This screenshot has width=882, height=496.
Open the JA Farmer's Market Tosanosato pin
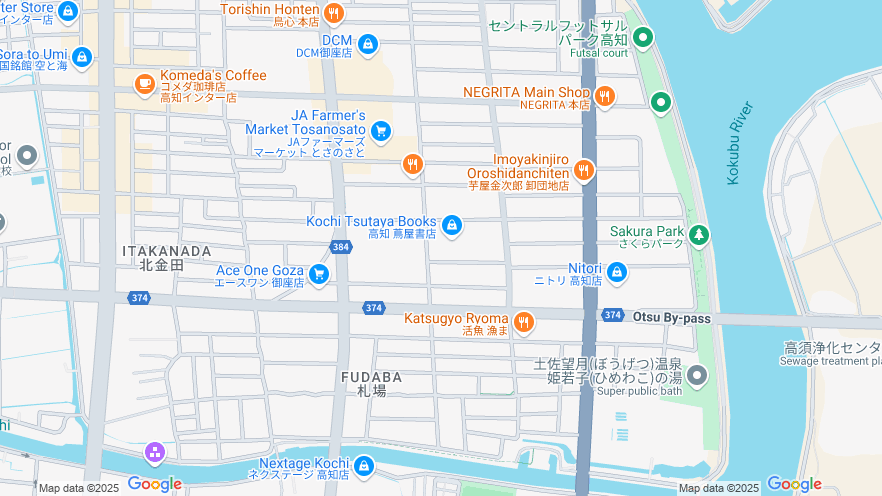380,130
